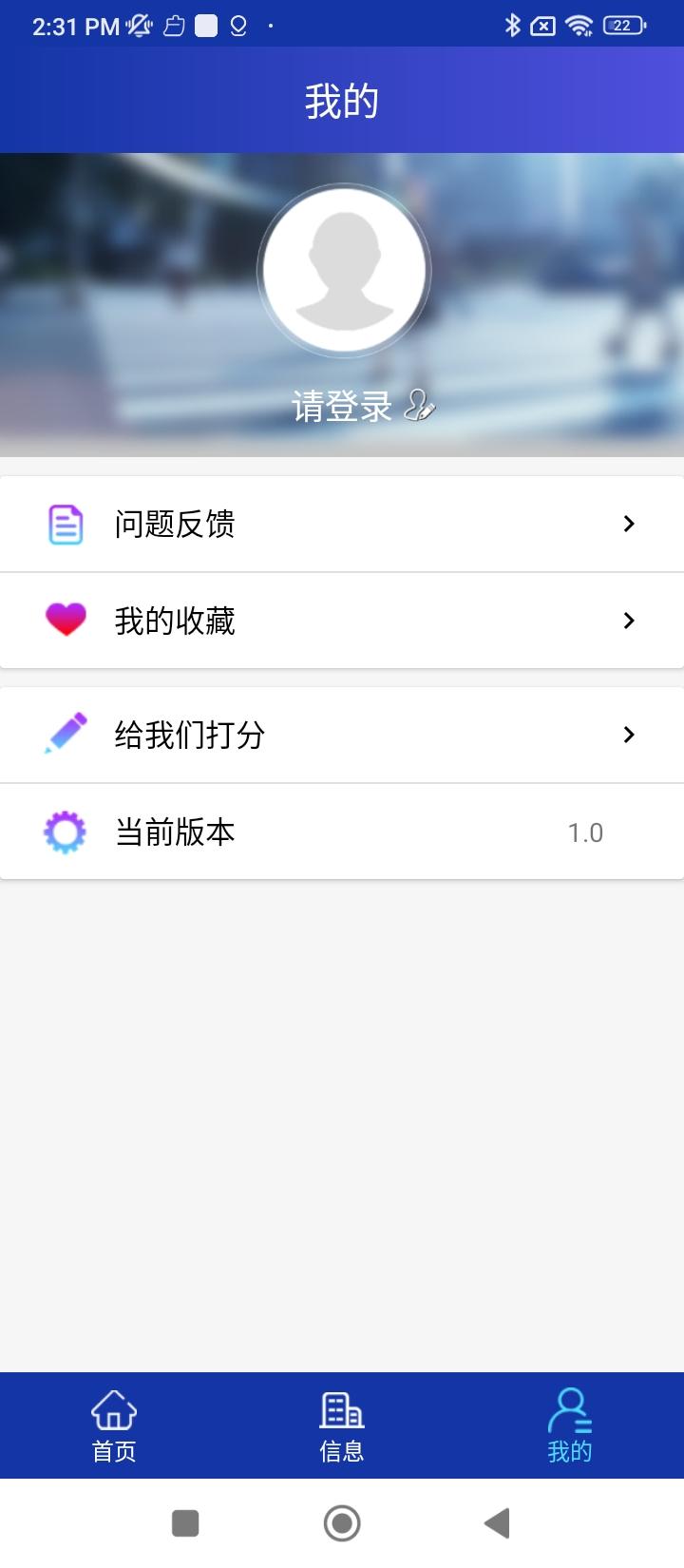Click the heart icon for 我的收藏
Viewport: 684px width, 1568px height.
(x=65, y=620)
